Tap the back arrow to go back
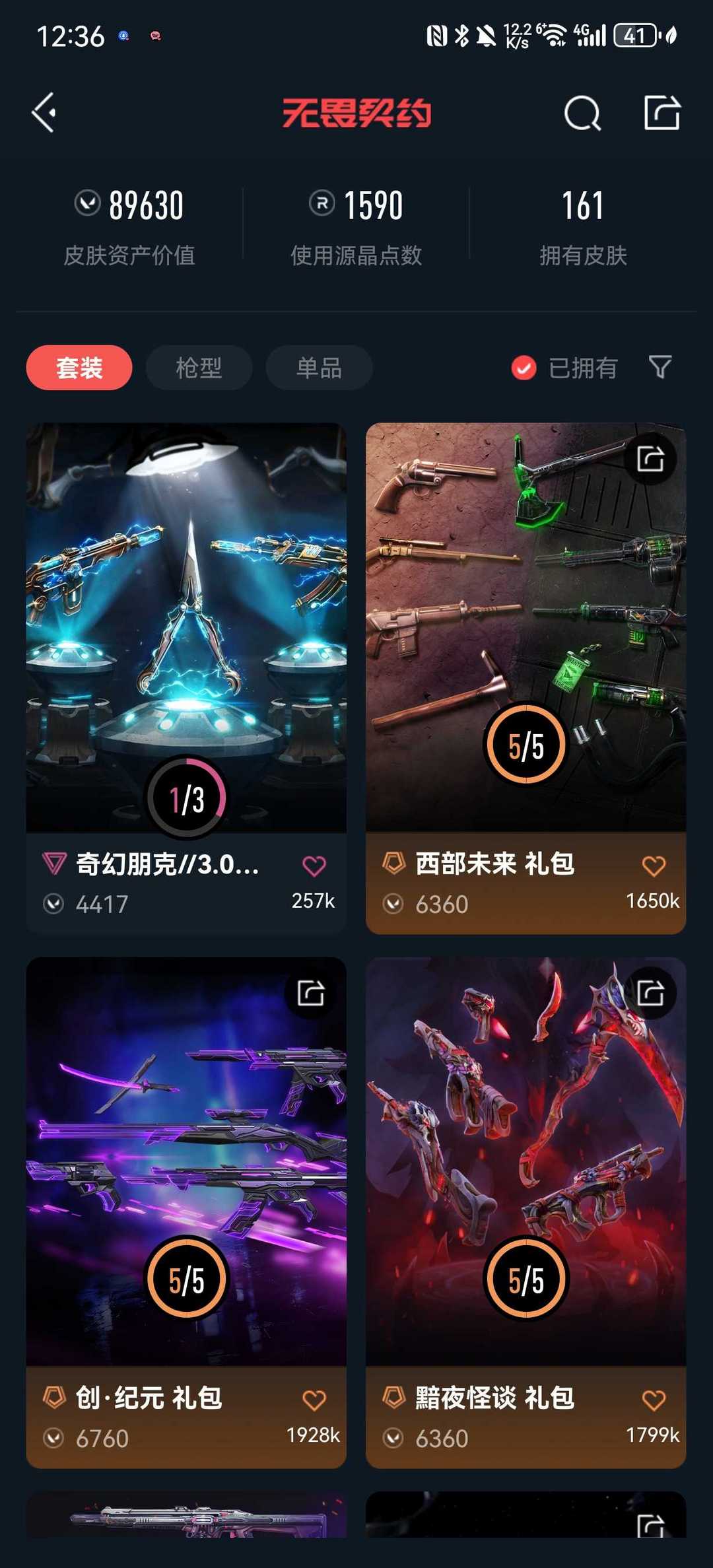 [44, 112]
